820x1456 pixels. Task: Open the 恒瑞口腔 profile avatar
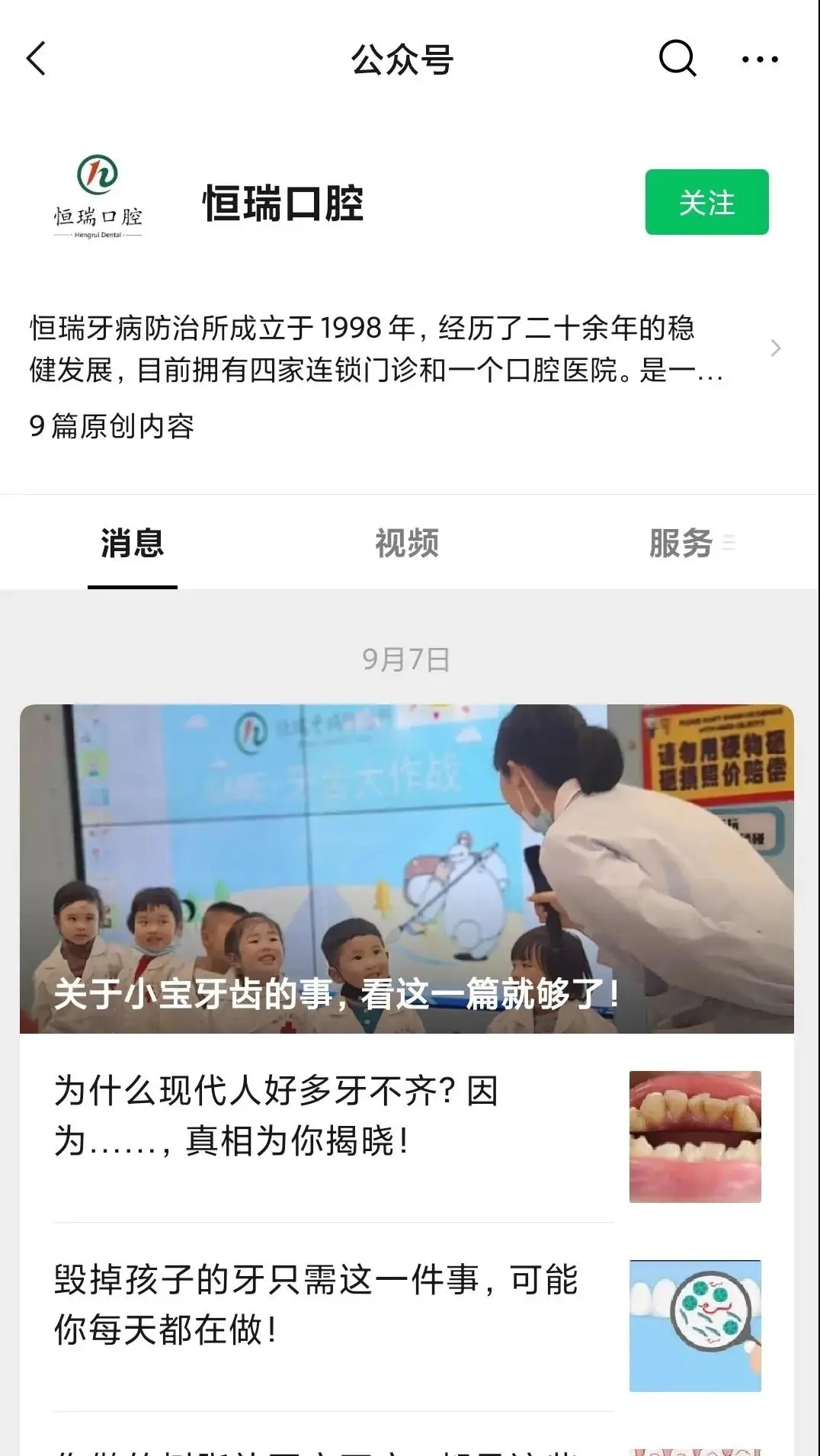98,197
